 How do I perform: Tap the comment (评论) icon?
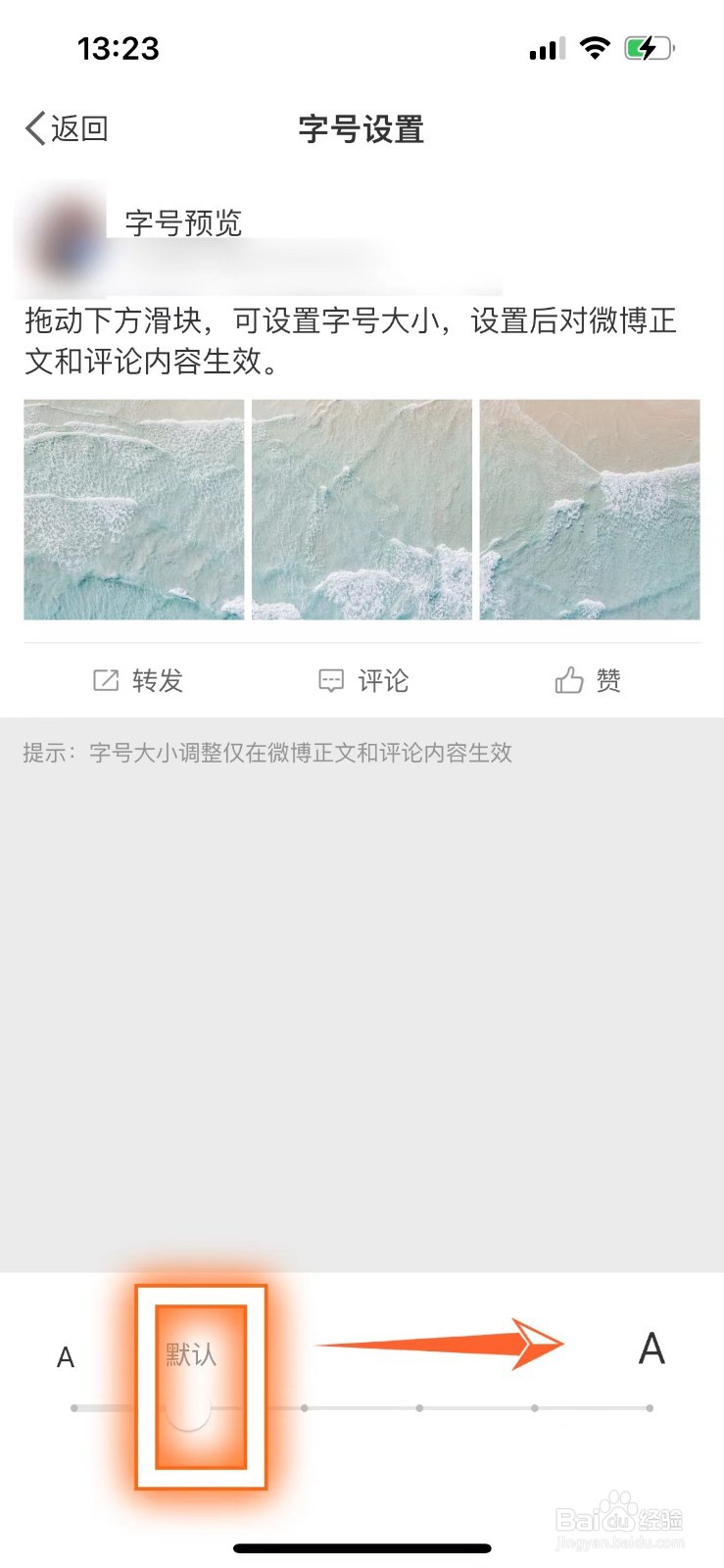click(332, 678)
